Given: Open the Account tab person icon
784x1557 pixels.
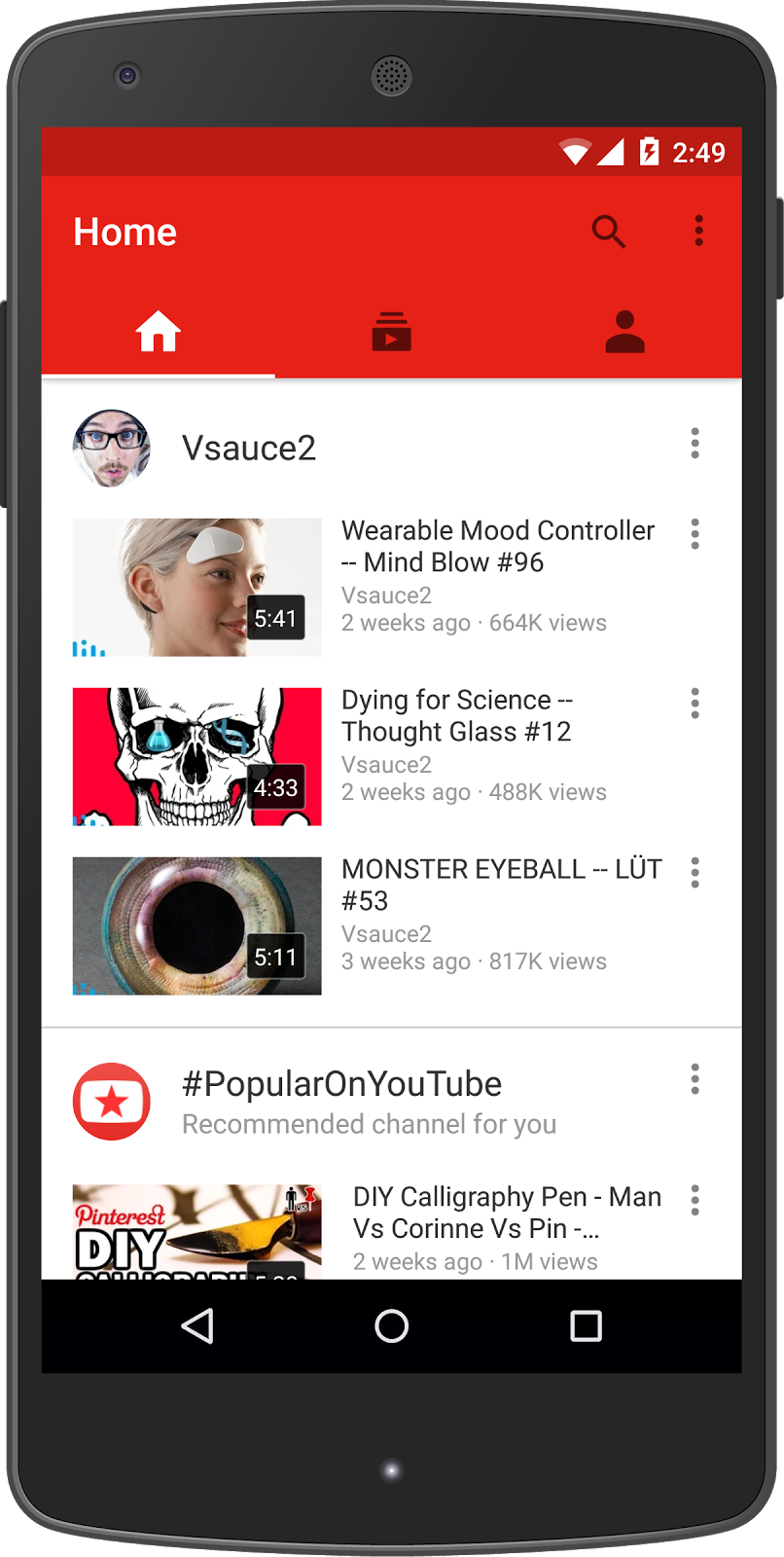Looking at the screenshot, I should tap(625, 331).
